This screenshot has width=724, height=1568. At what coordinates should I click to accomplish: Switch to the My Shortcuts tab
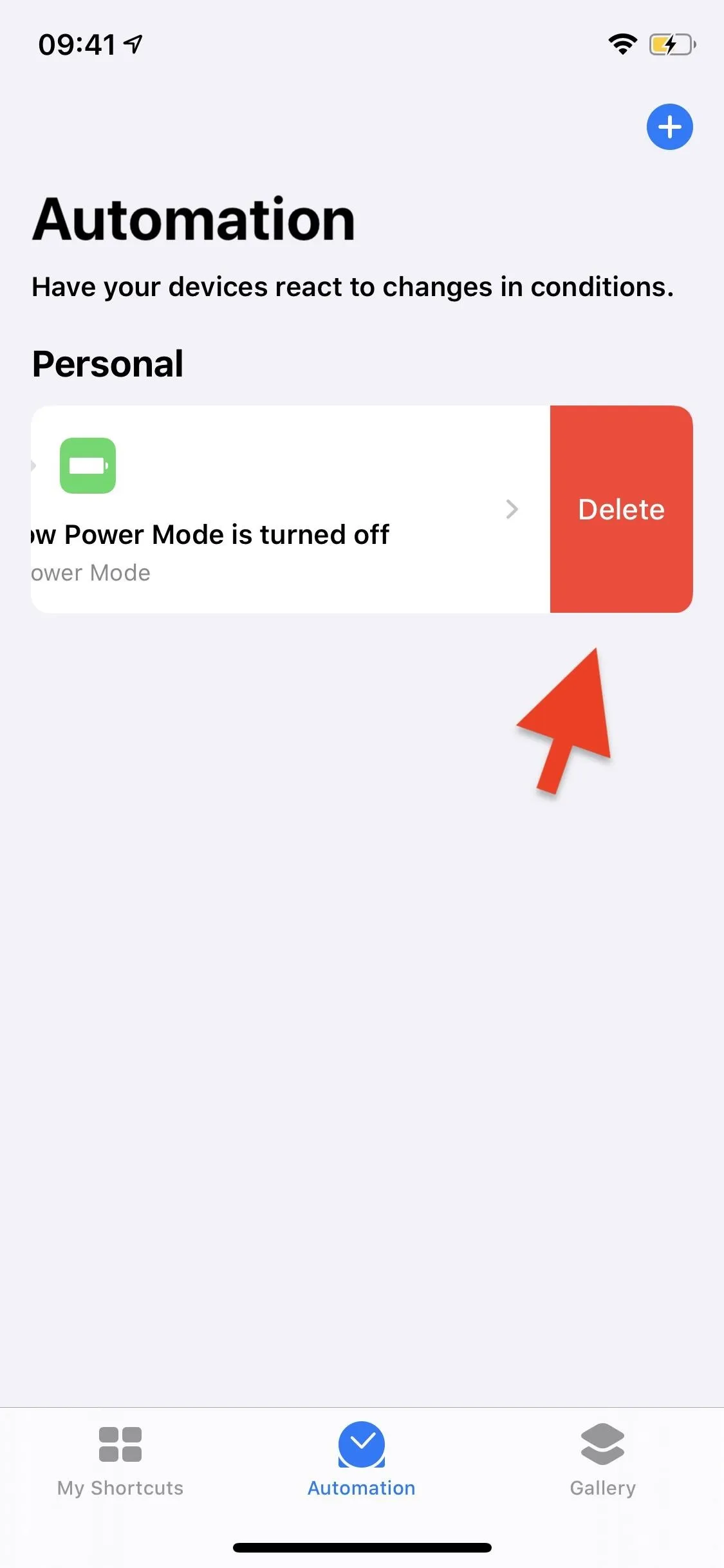[x=120, y=1461]
